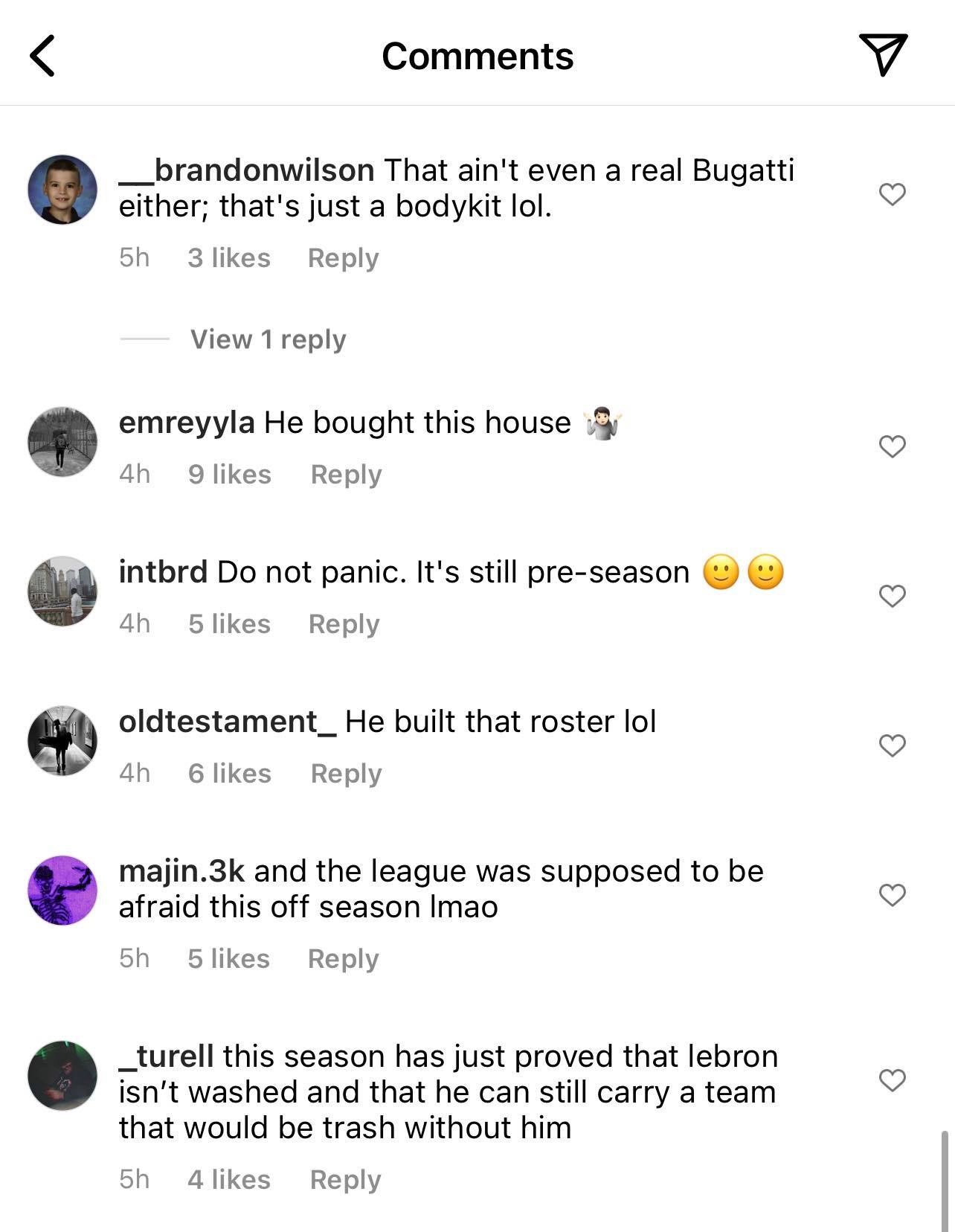Open the username intbrd
The width and height of the screenshot is (955, 1232).
click(x=163, y=573)
